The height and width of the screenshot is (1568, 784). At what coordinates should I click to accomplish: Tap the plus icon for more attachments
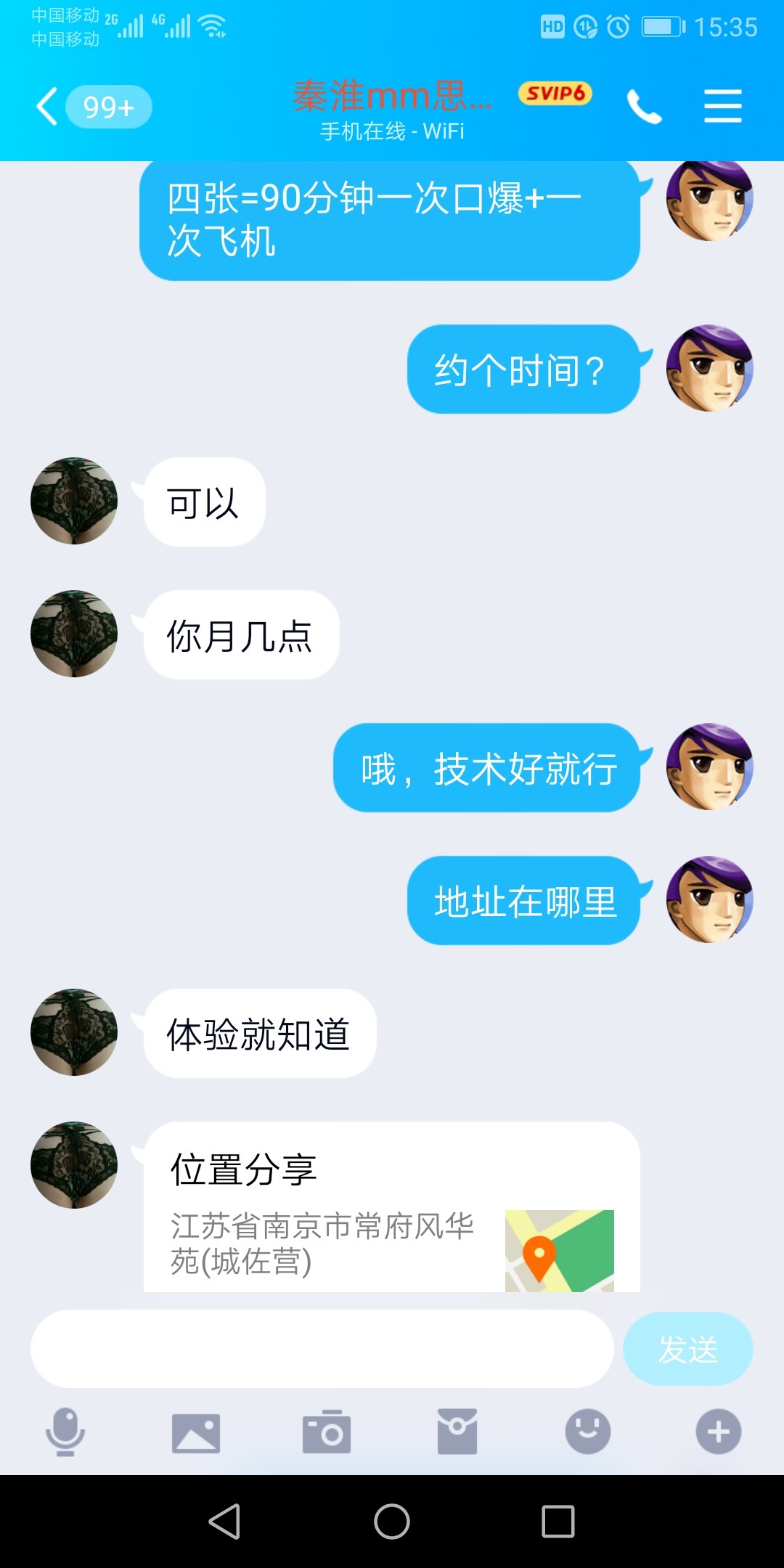(x=718, y=1432)
